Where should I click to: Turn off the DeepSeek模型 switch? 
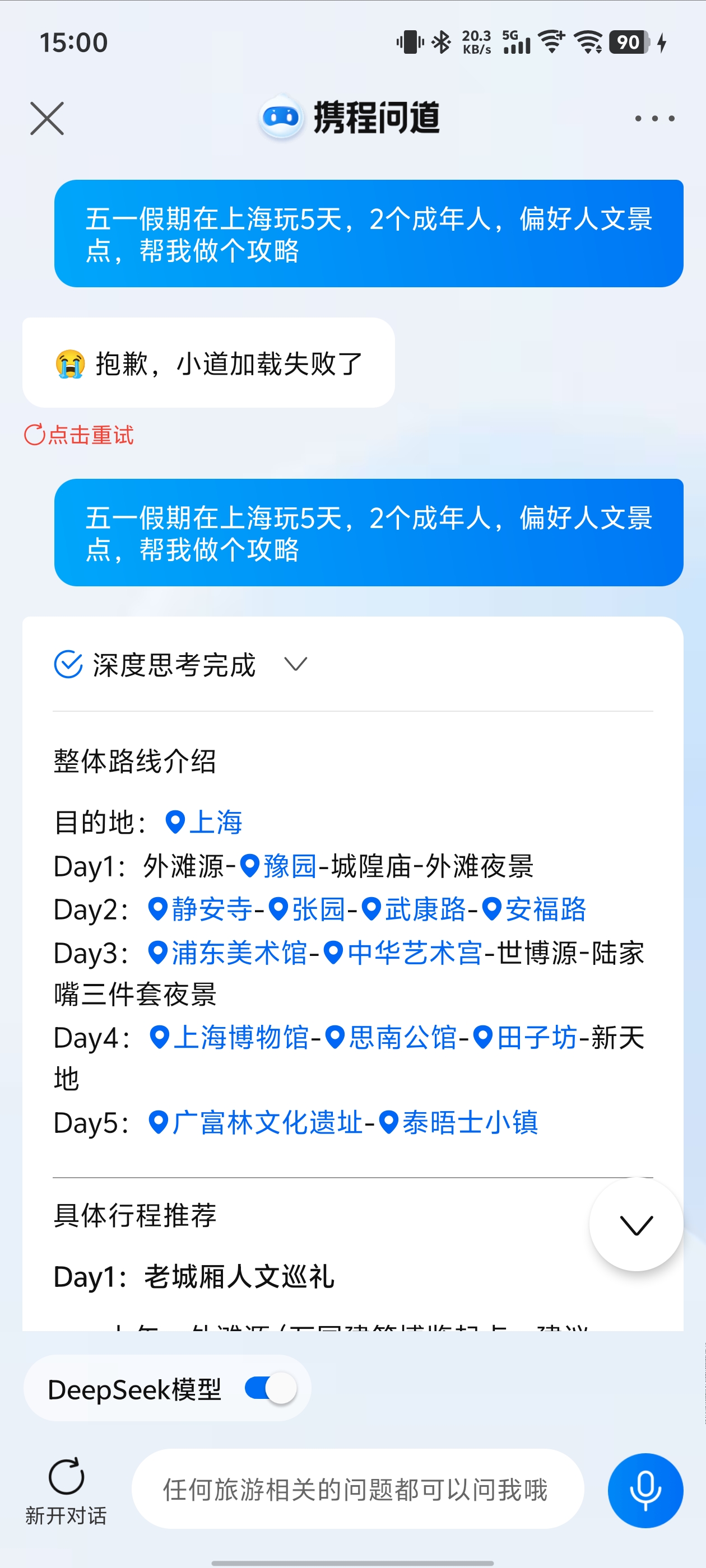(x=271, y=1388)
